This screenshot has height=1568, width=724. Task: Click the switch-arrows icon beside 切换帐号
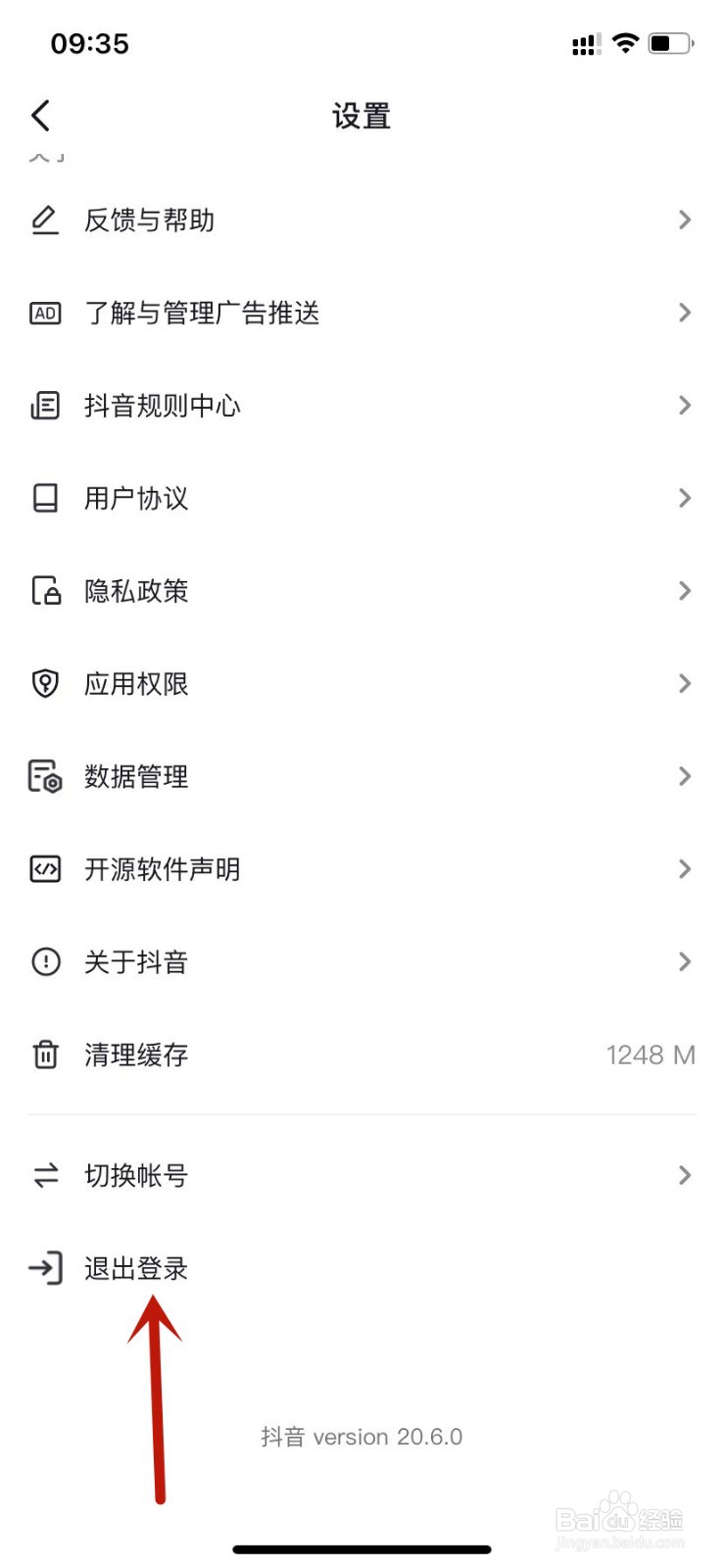45,1175
